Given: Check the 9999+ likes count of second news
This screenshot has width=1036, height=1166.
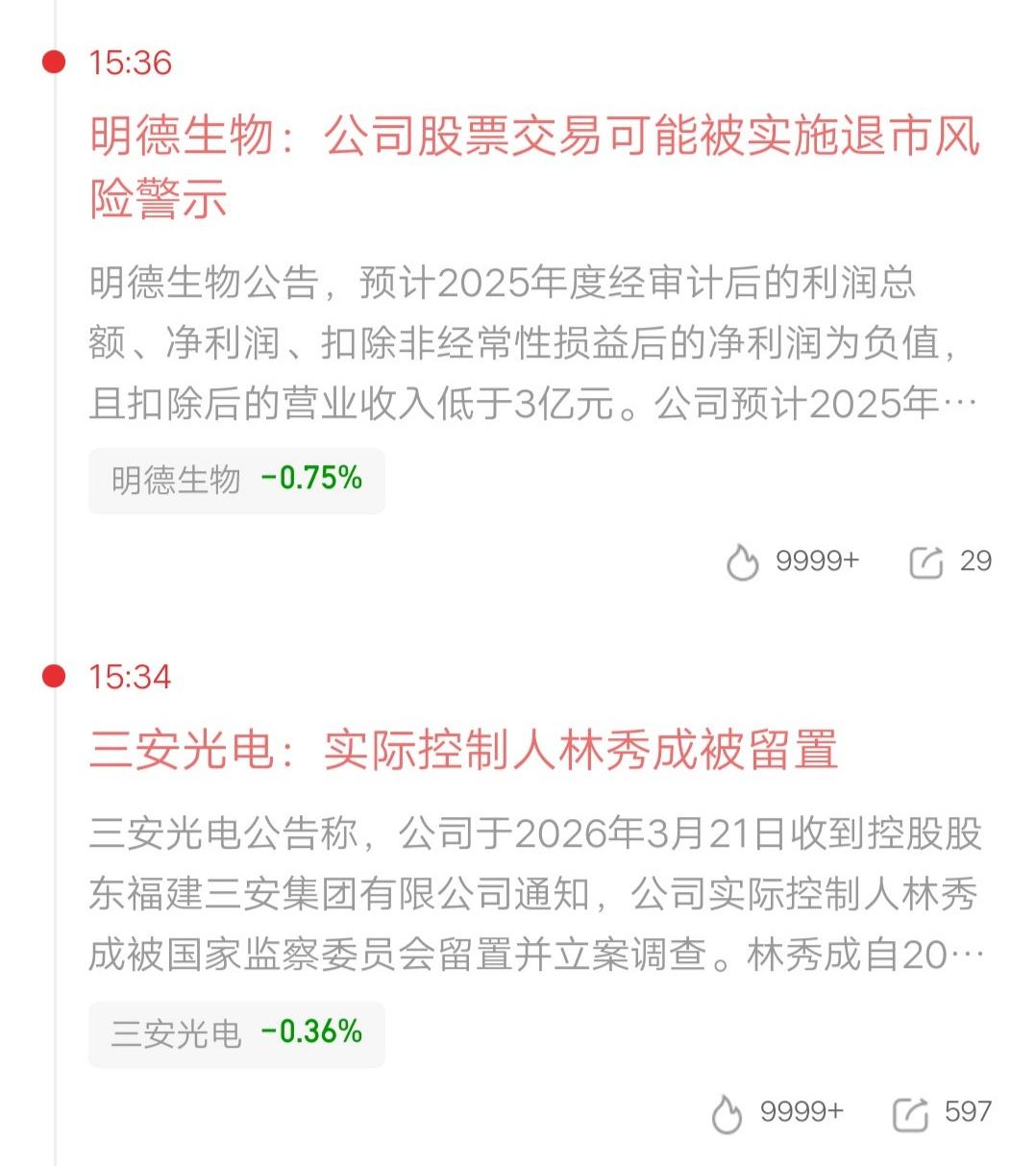Looking at the screenshot, I should (x=802, y=1113).
